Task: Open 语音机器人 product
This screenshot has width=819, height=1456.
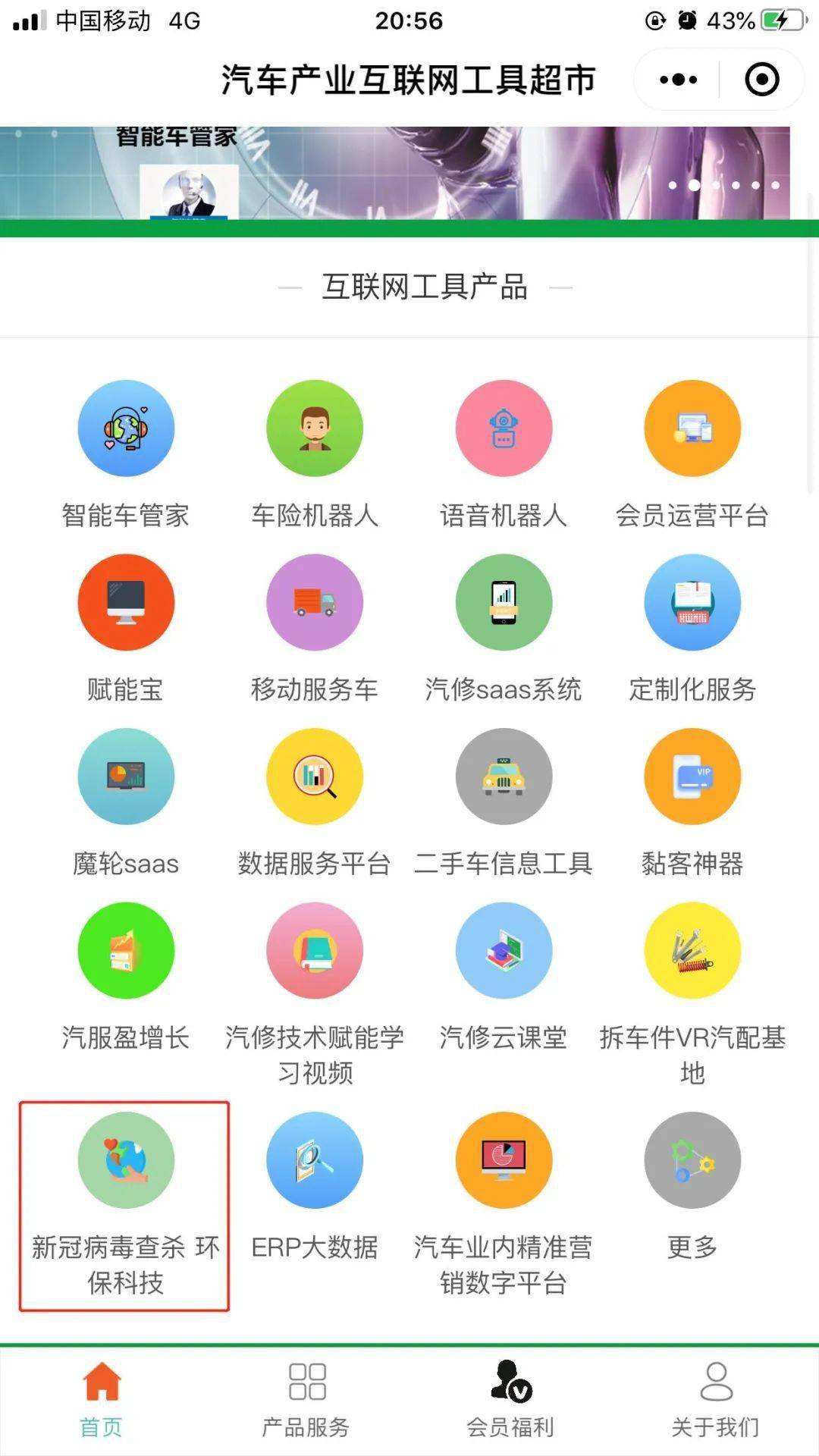Action: pyautogui.click(x=504, y=429)
